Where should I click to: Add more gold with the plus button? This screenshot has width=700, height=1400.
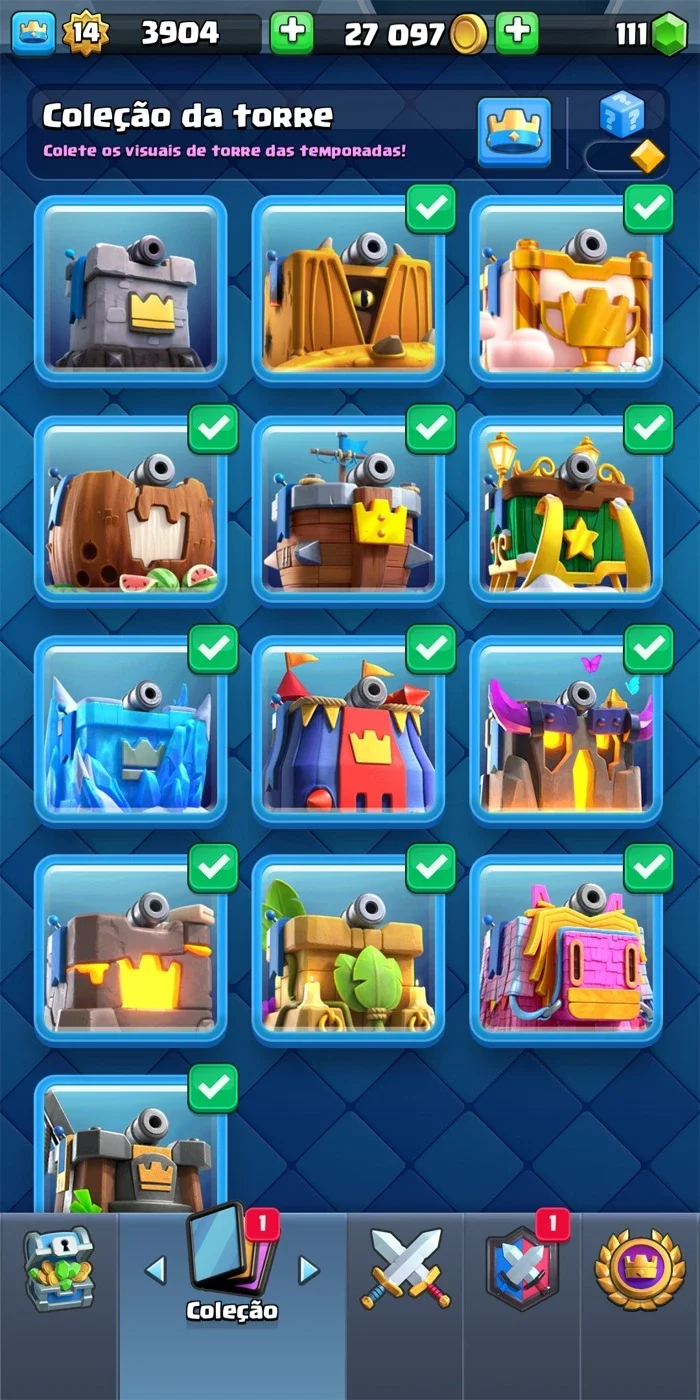click(517, 33)
